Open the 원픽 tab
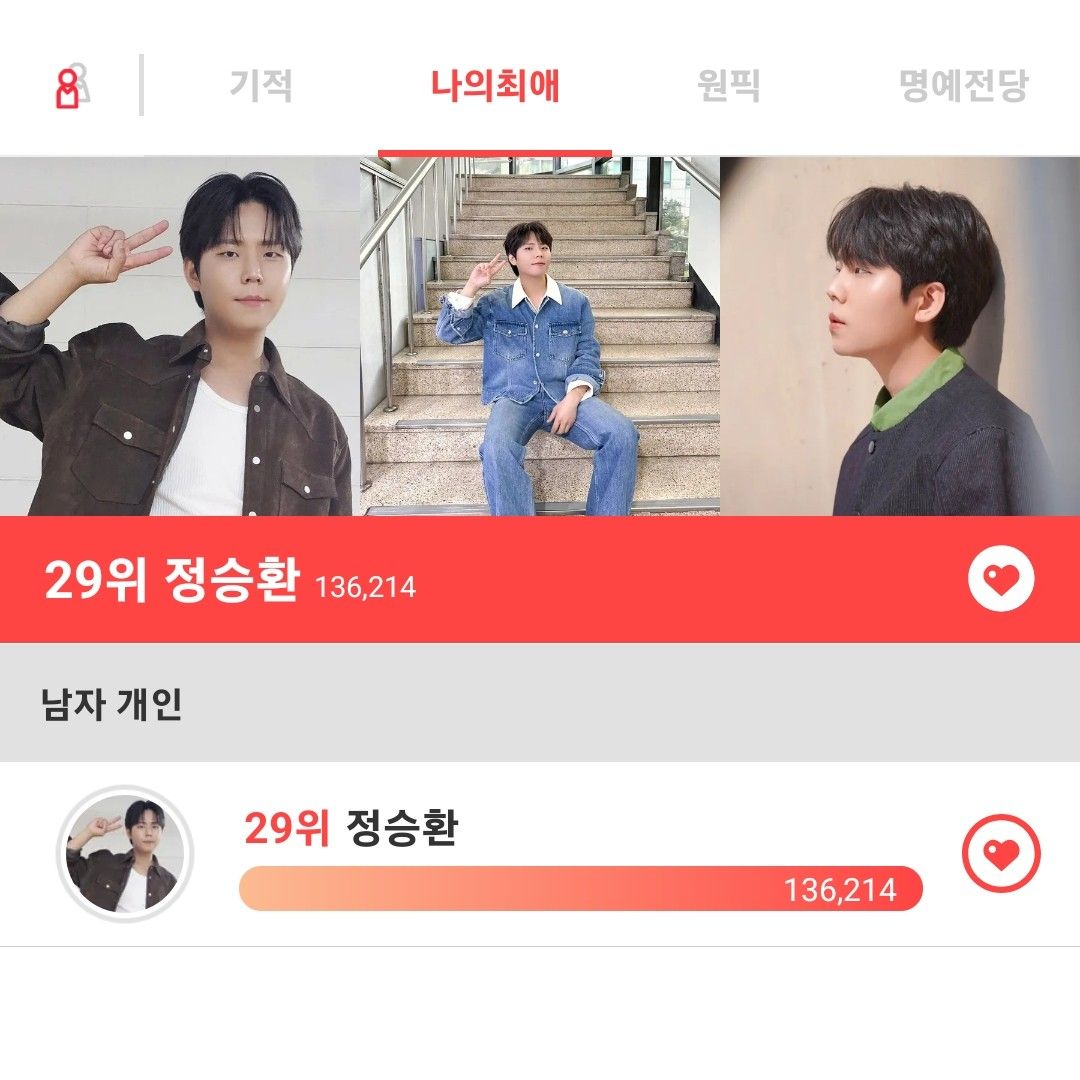The width and height of the screenshot is (1080, 1080). 728,86
